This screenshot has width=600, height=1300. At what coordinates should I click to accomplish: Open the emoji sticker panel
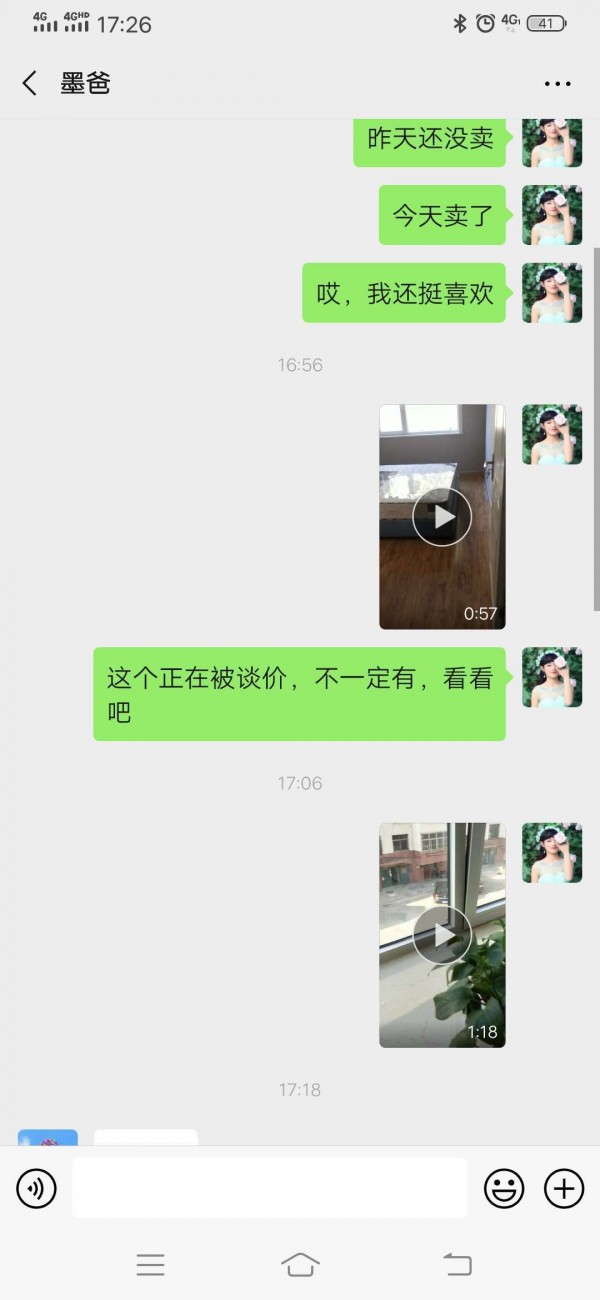[x=504, y=1188]
